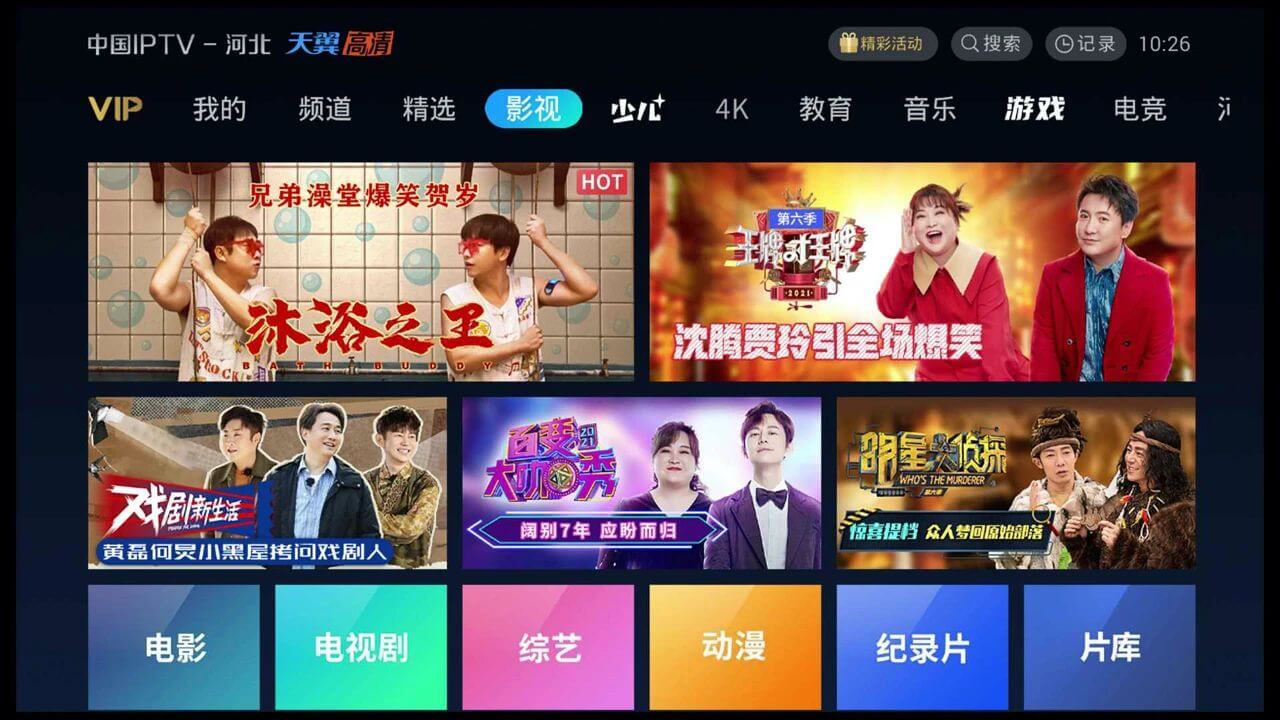Open the 音乐 tab
Viewport: 1280px width, 720px height.
[x=930, y=109]
